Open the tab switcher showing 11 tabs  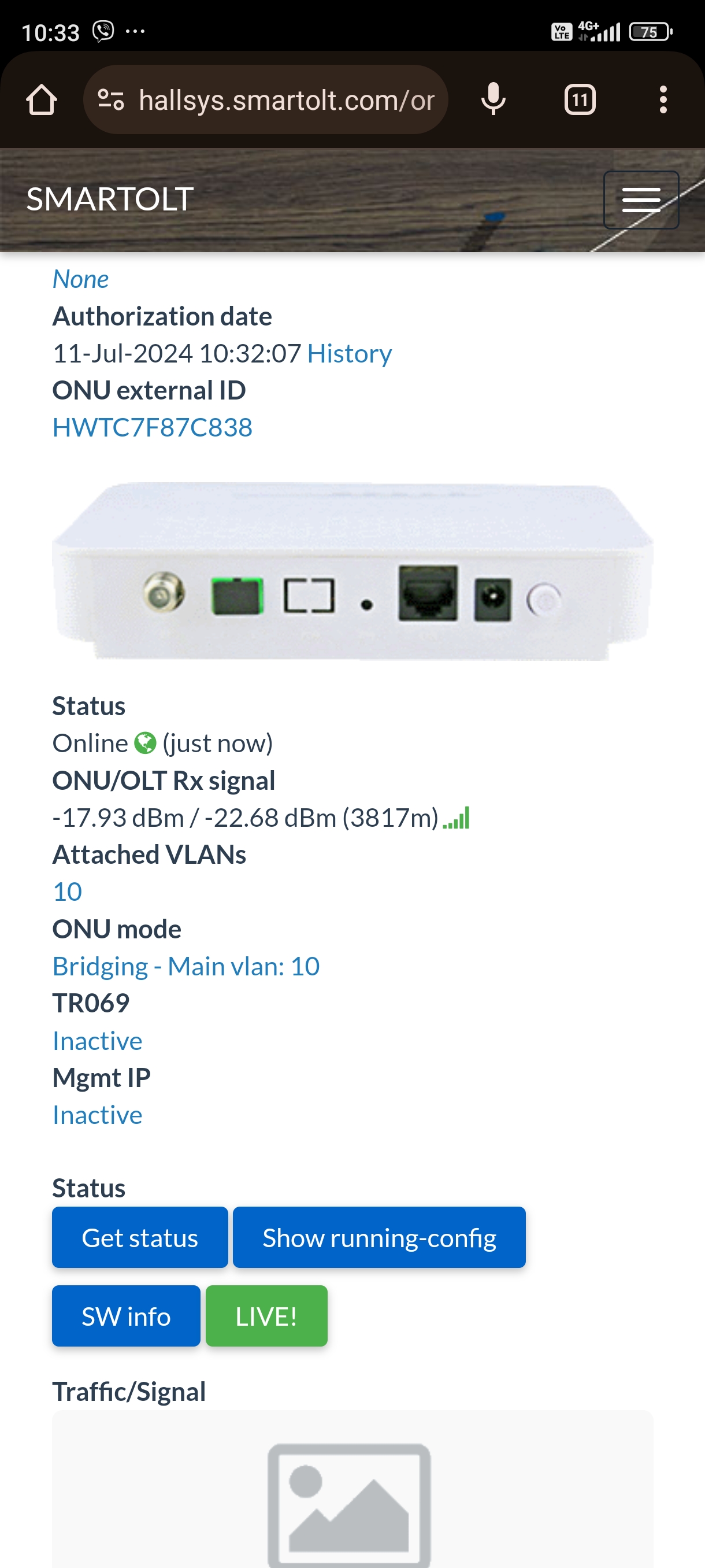(579, 100)
